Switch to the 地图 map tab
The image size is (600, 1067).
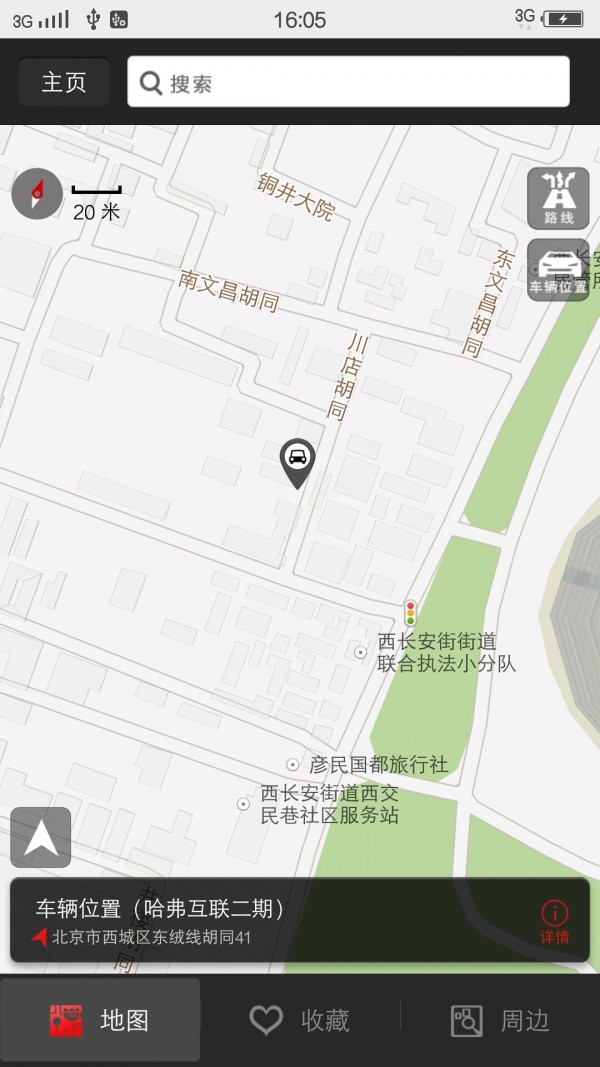(x=100, y=1020)
